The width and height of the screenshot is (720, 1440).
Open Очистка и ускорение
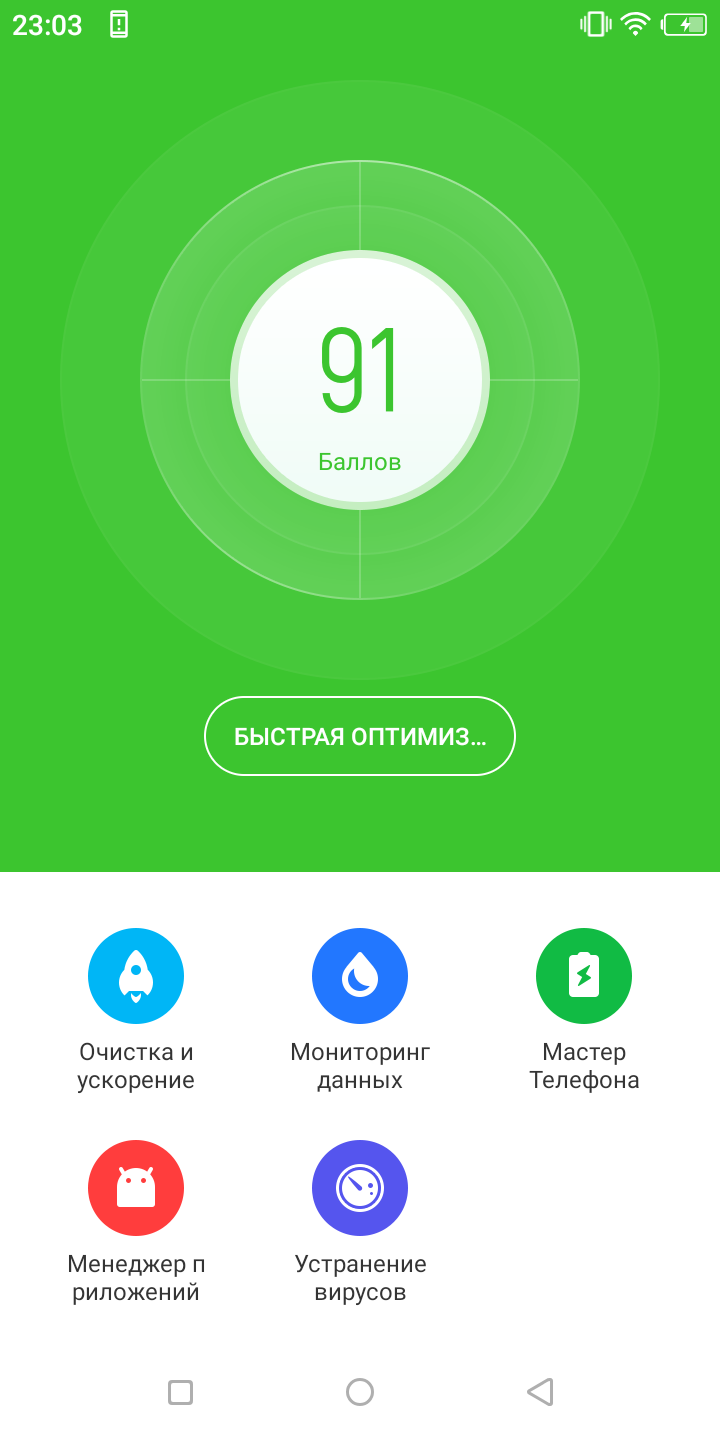(136, 976)
